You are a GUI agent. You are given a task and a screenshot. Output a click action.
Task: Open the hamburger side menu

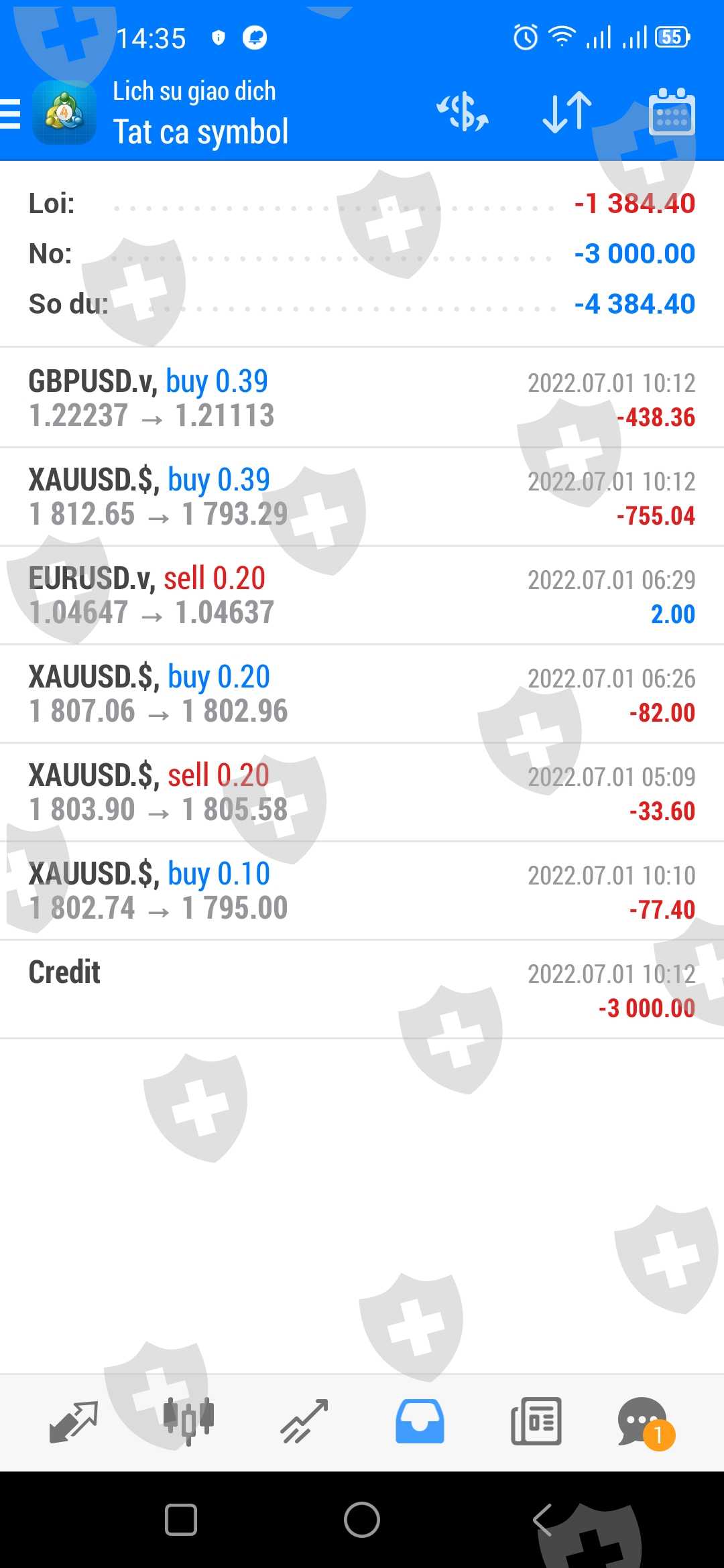(11, 113)
